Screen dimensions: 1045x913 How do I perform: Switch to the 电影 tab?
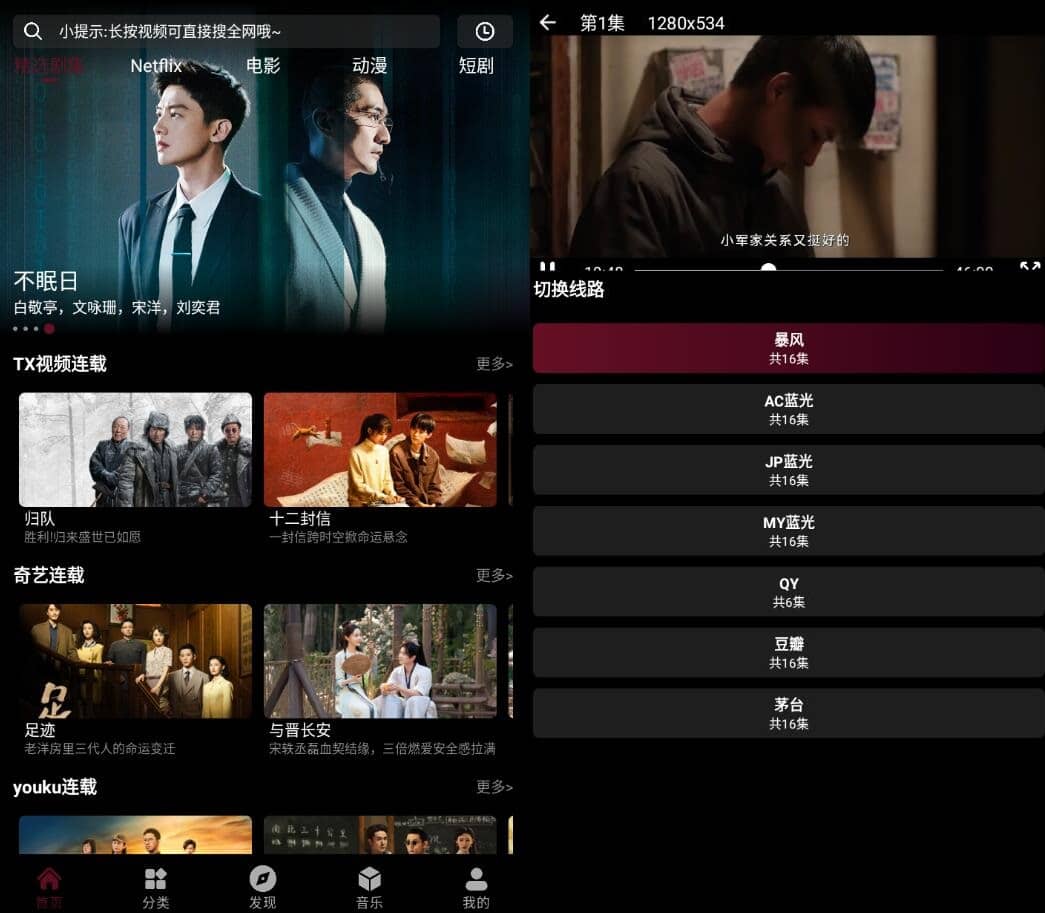click(263, 66)
